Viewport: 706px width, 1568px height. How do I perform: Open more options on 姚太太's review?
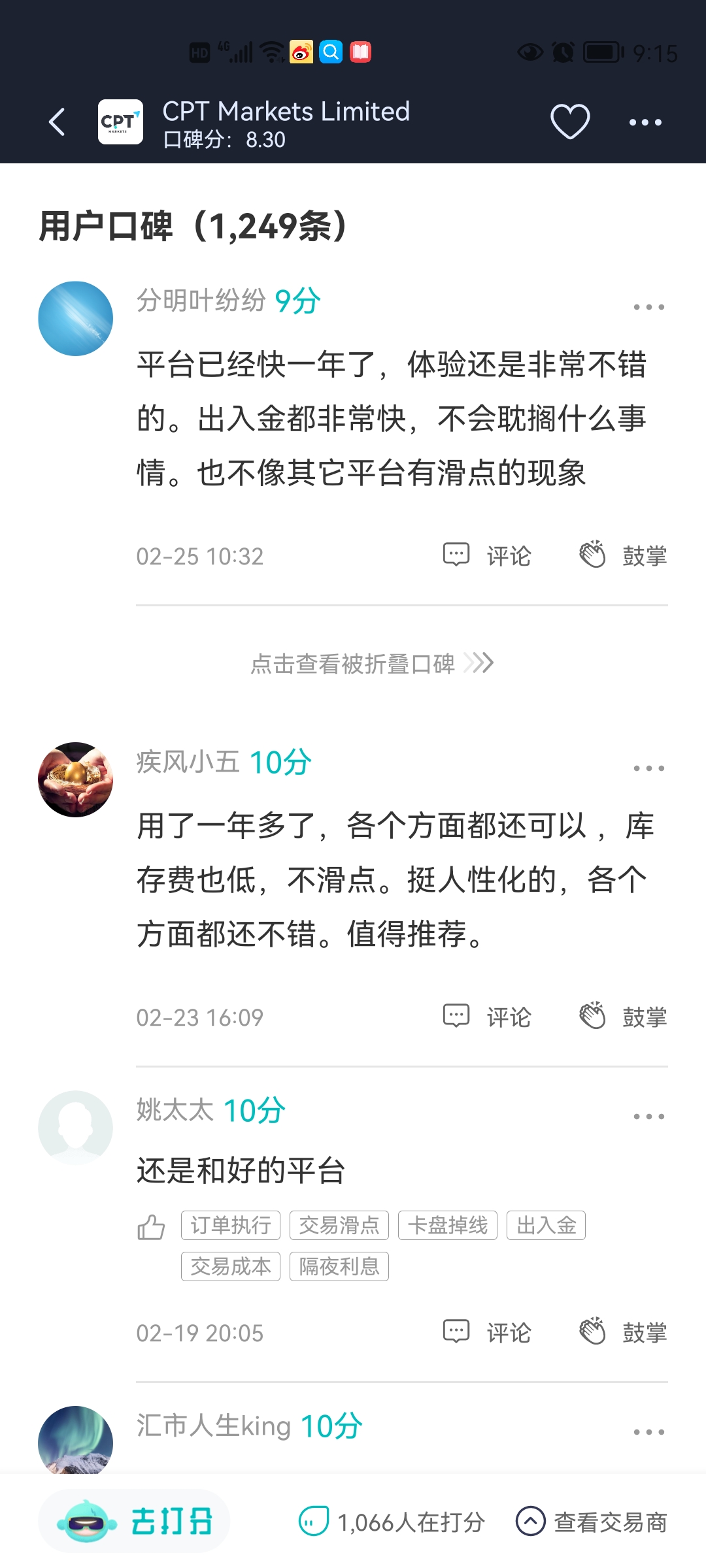(x=648, y=1117)
